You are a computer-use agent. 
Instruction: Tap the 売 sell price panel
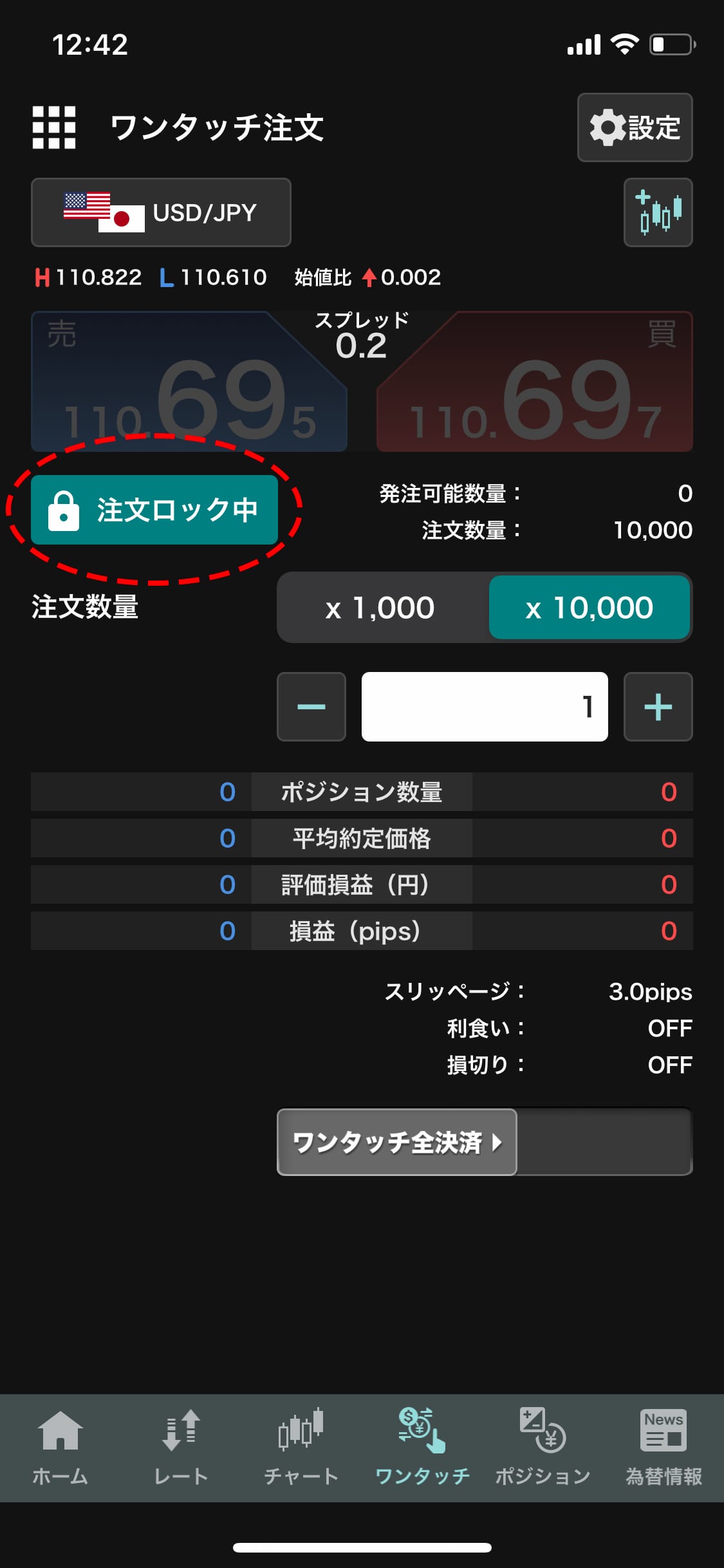[x=189, y=382]
